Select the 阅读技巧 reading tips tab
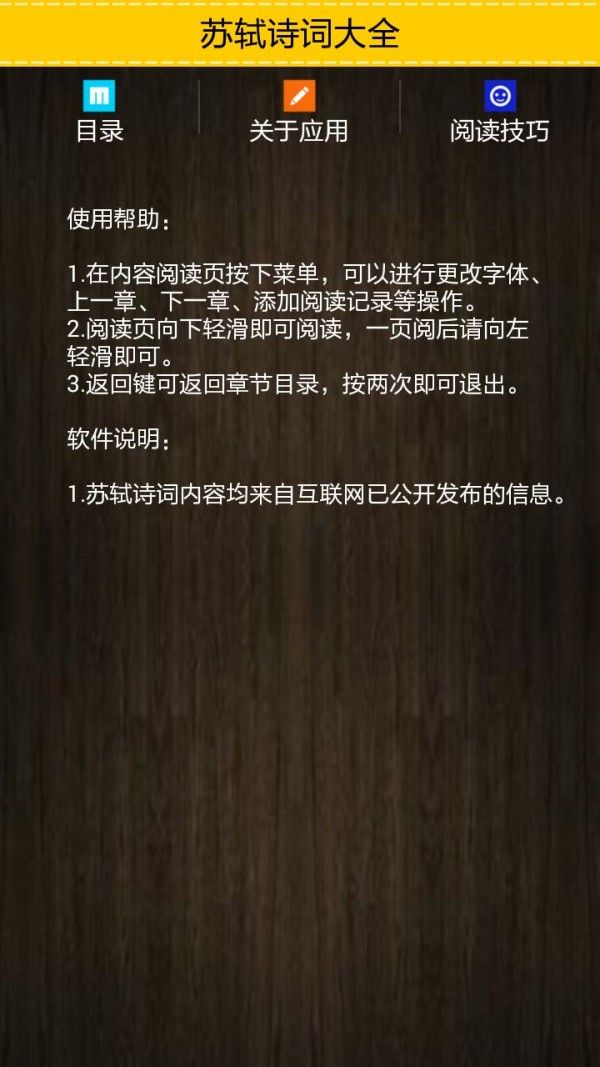 [499, 111]
